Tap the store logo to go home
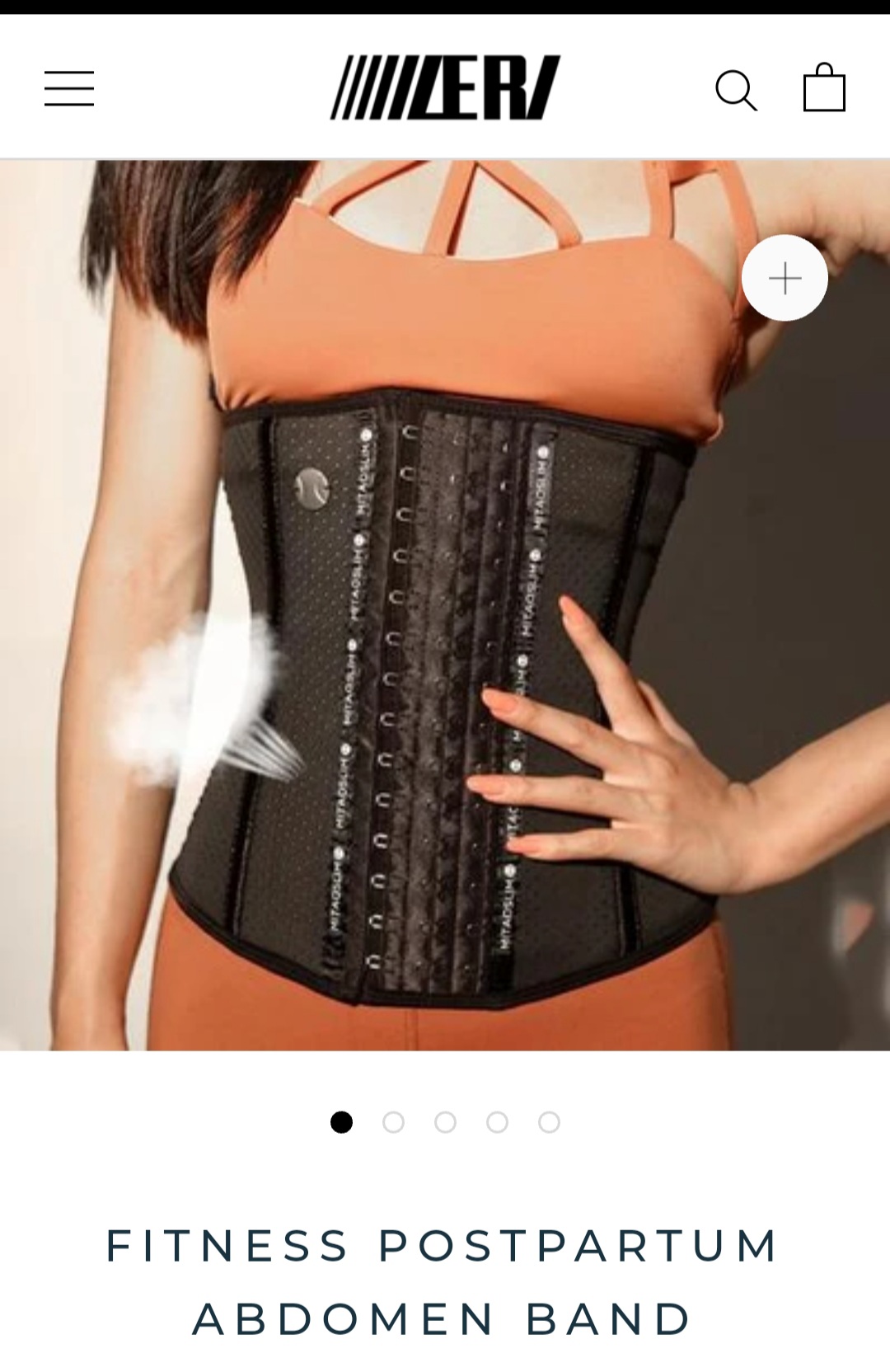Viewport: 890px width, 1372px height. (445, 87)
